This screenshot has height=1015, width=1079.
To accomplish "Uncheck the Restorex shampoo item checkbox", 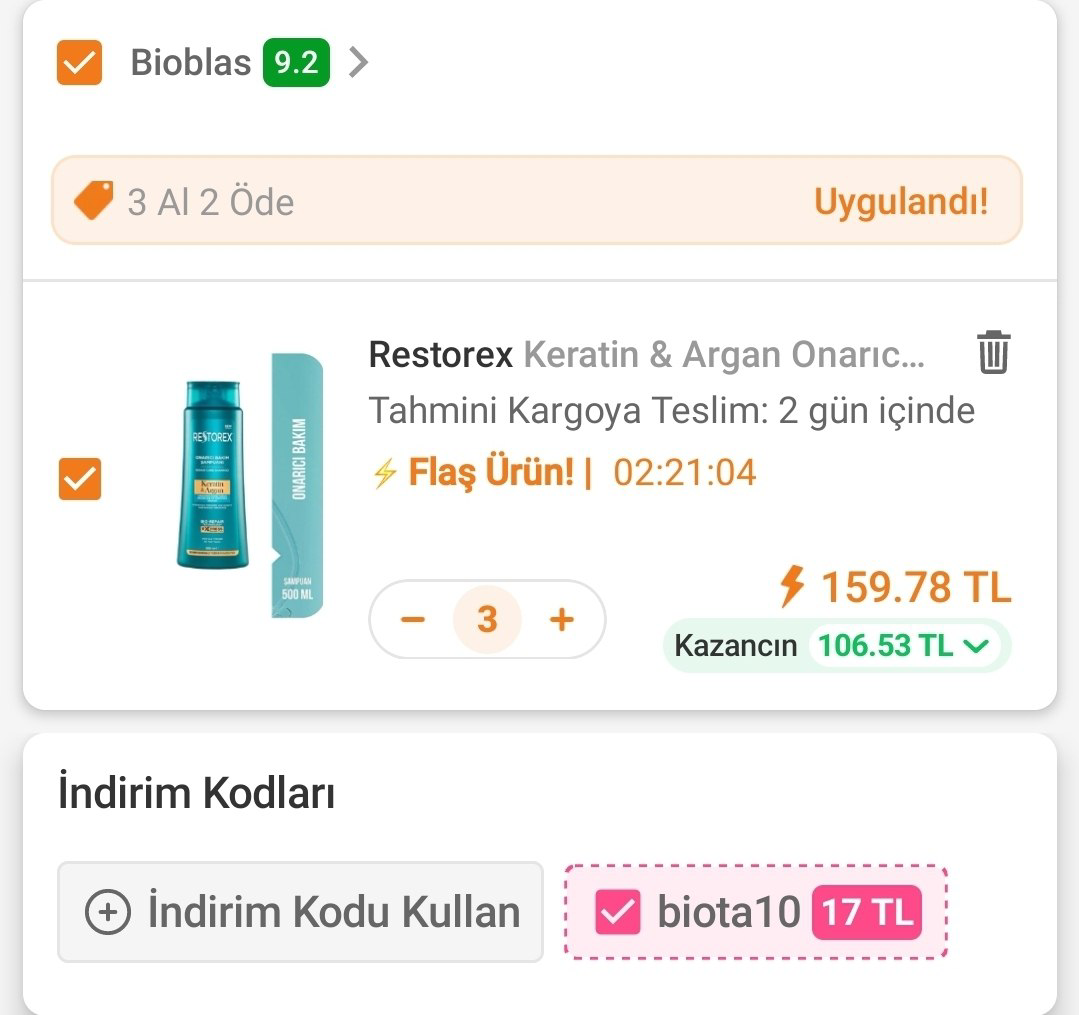I will [x=80, y=479].
